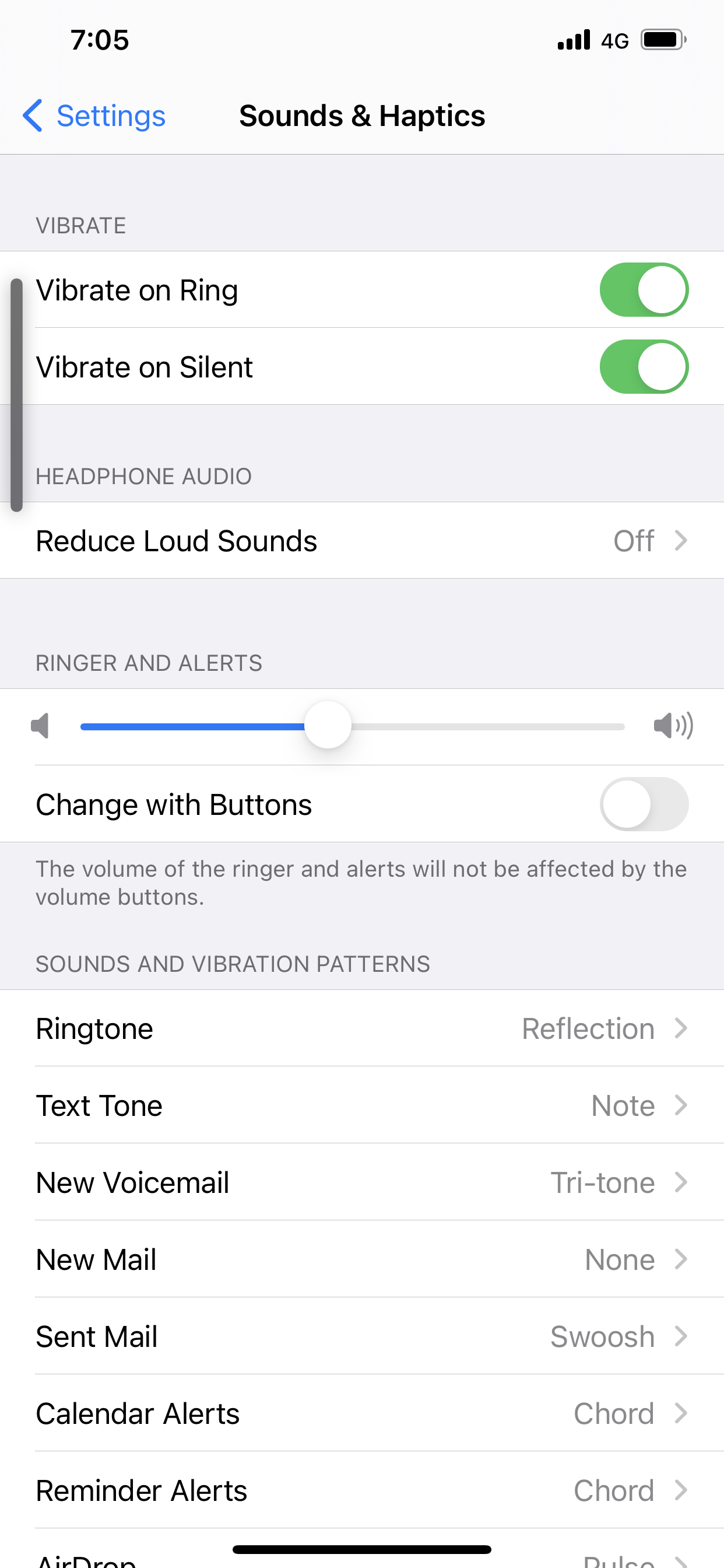Open New Voicemail sound options
This screenshot has width=724, height=1568.
(362, 1182)
